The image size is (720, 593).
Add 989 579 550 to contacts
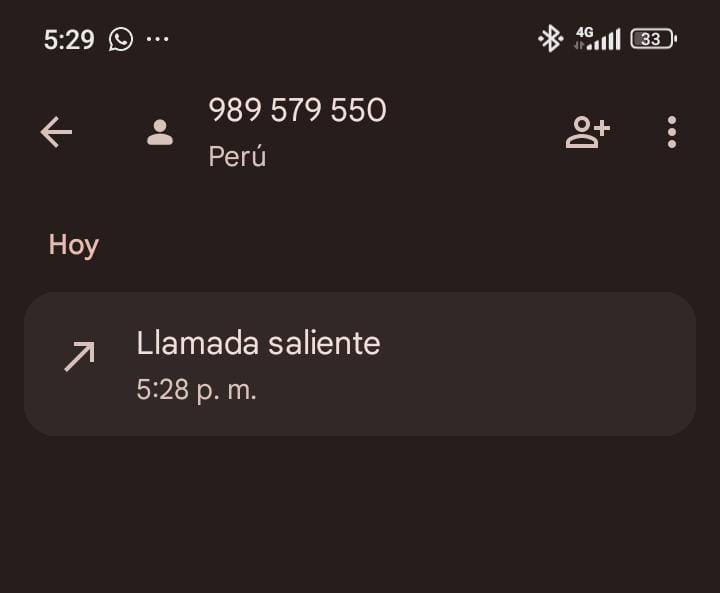(587, 132)
